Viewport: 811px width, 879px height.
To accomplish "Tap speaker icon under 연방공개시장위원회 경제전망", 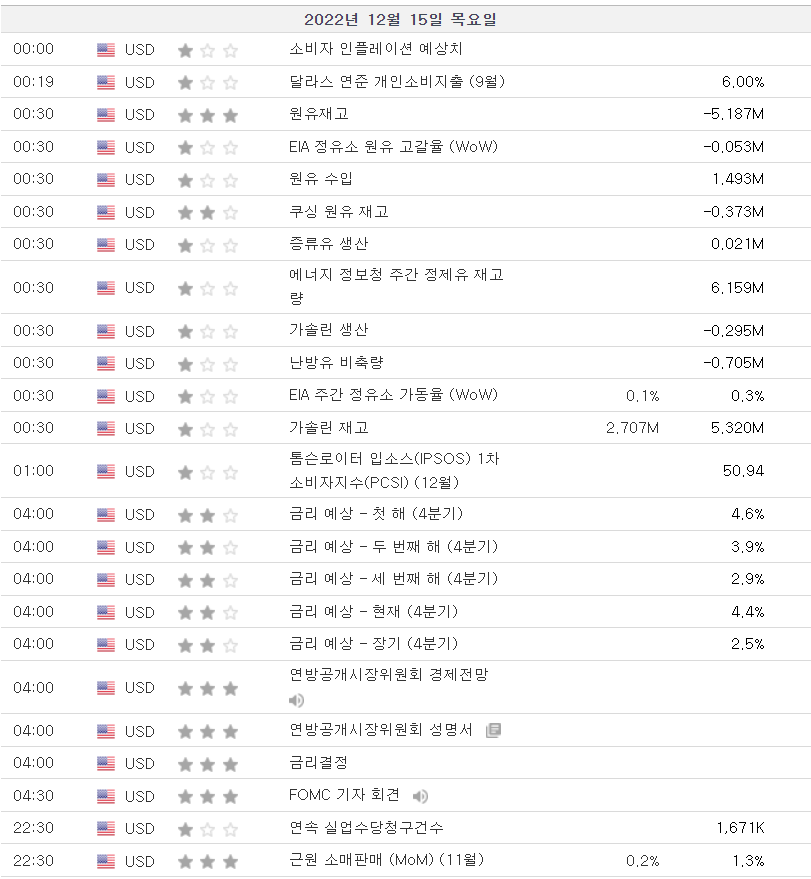I will pyautogui.click(x=297, y=701).
